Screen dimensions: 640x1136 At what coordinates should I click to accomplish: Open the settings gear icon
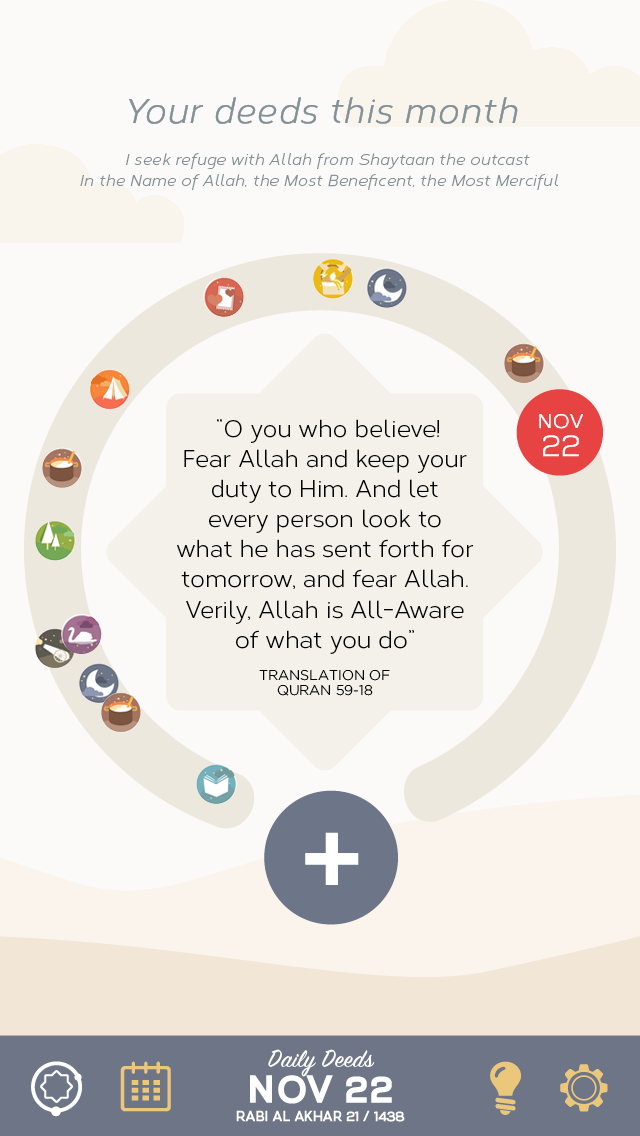click(x=584, y=1086)
